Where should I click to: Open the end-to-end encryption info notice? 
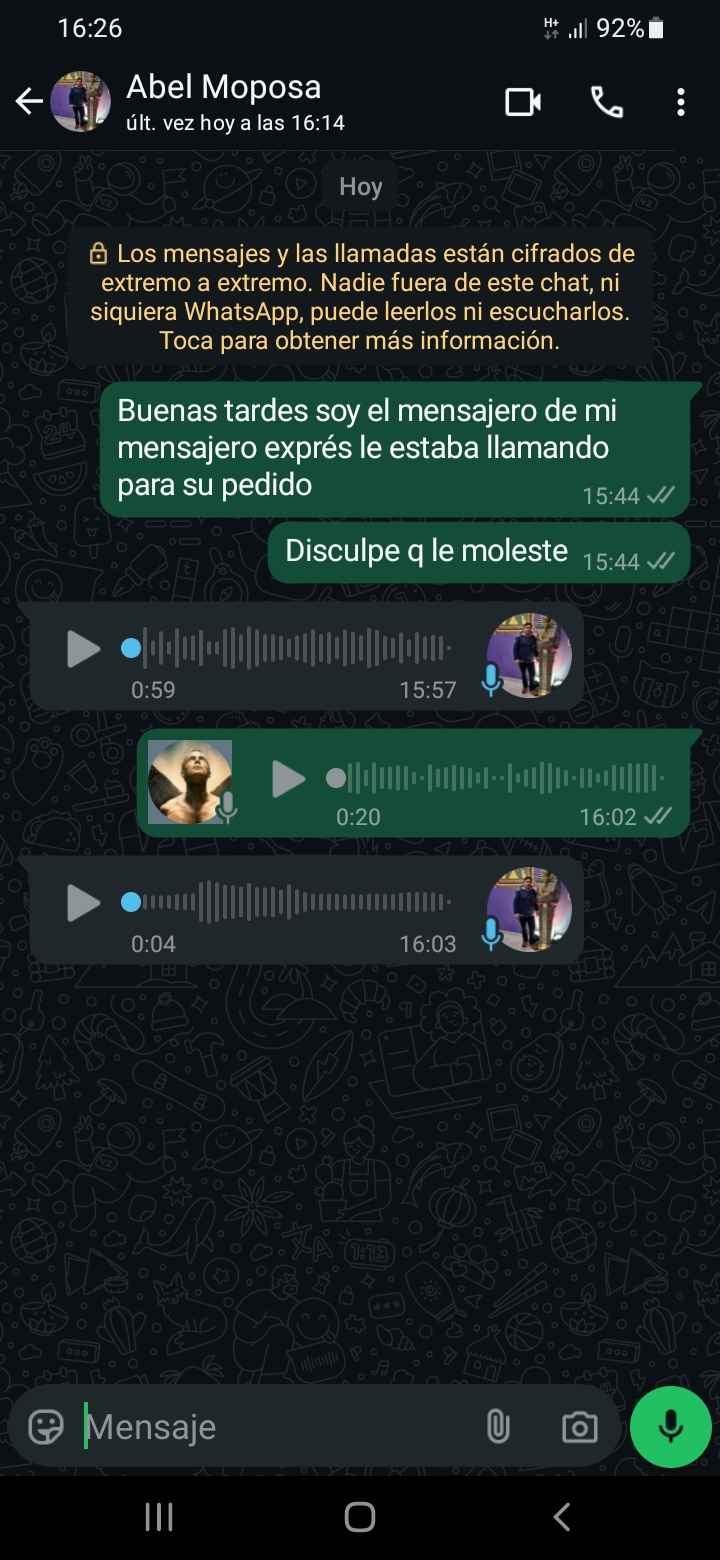[360, 297]
